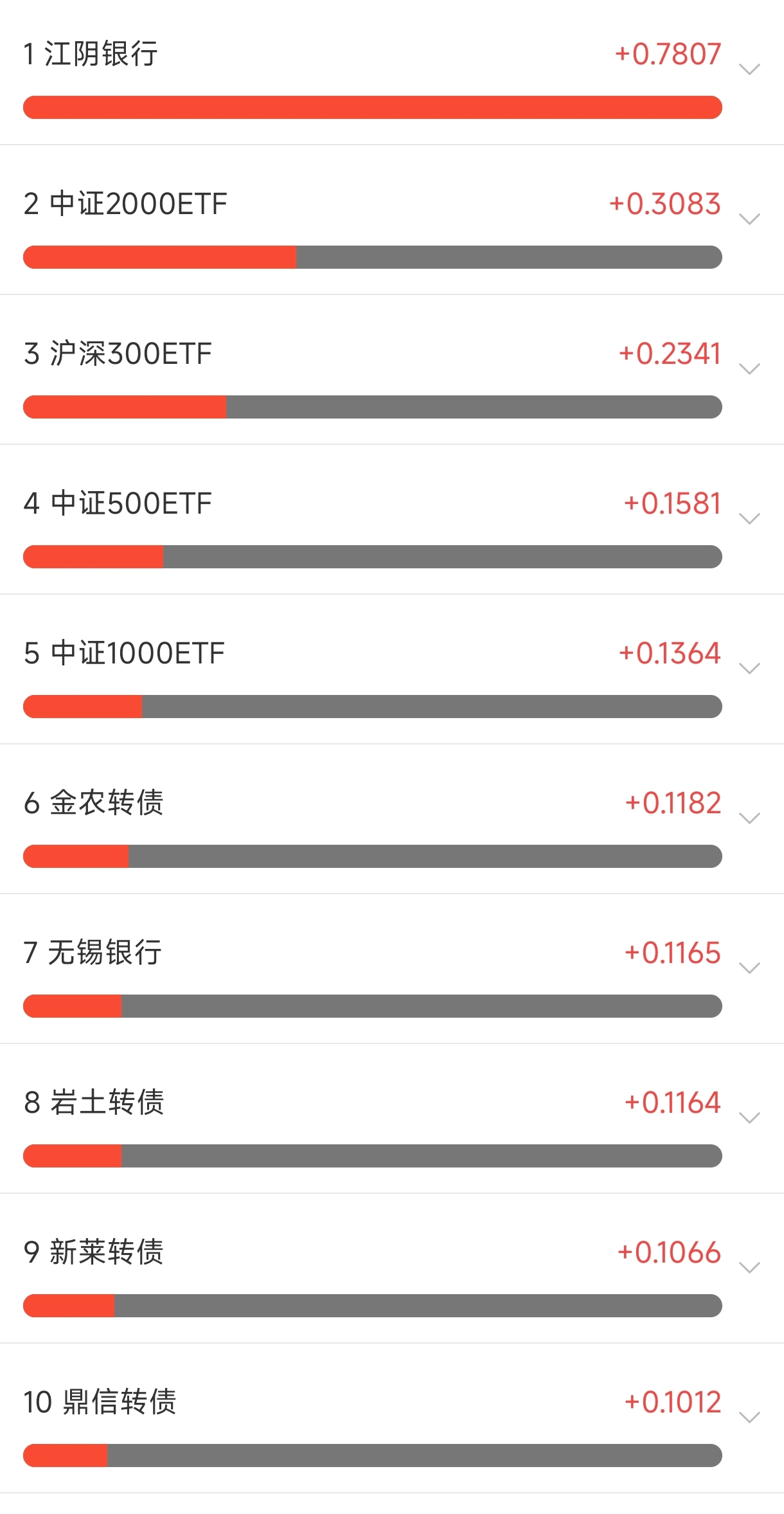The height and width of the screenshot is (1514, 784).
Task: Expand the 中证1000ETF row chevron
Action: coord(749,669)
